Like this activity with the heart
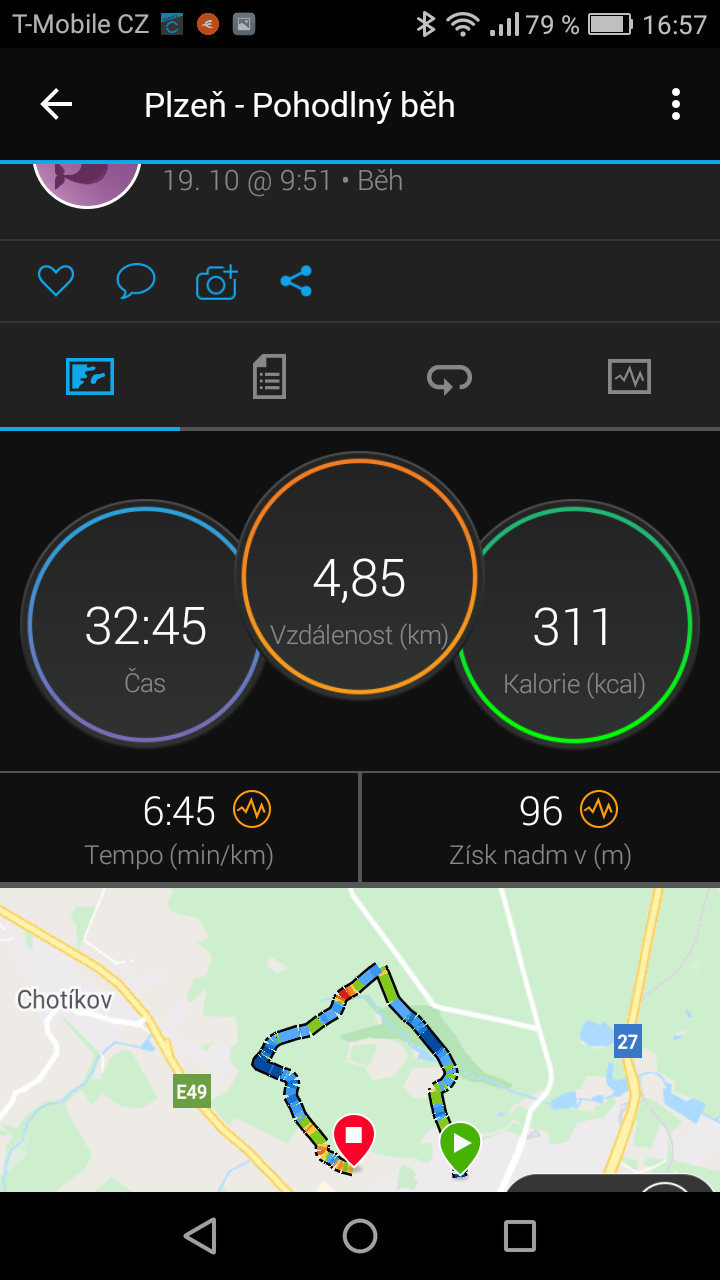This screenshot has height=1280, width=720. click(x=56, y=282)
